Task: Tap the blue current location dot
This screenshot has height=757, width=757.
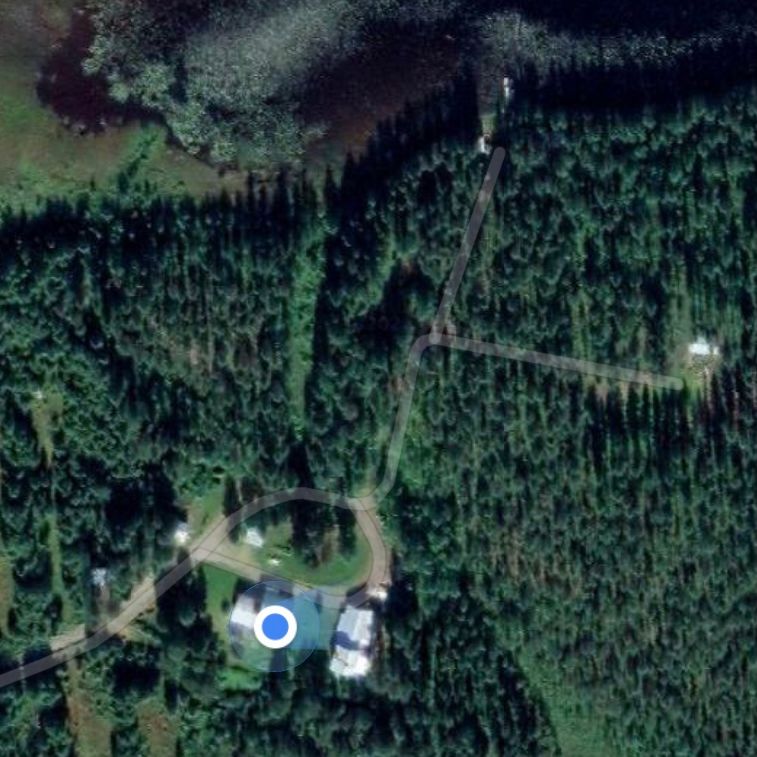Action: tap(274, 627)
